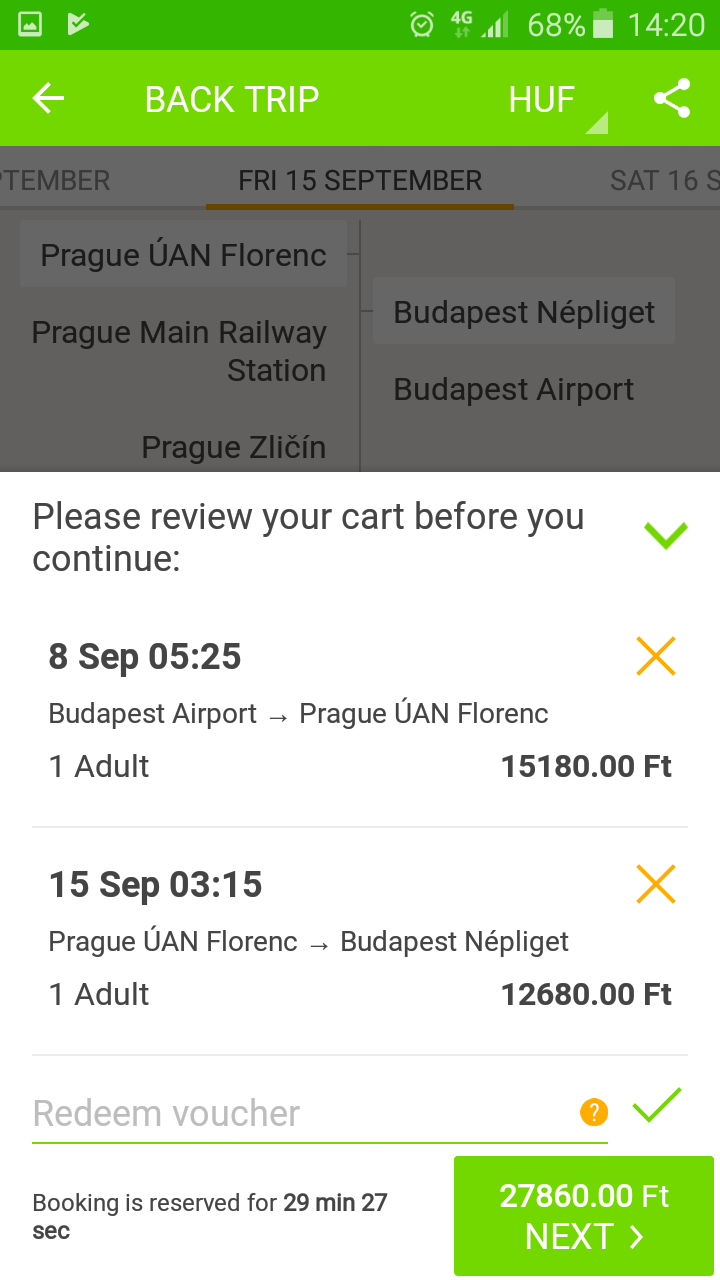The height and width of the screenshot is (1280, 720).
Task: Choose Prague ÚAN Florenc as departure
Action: [183, 255]
